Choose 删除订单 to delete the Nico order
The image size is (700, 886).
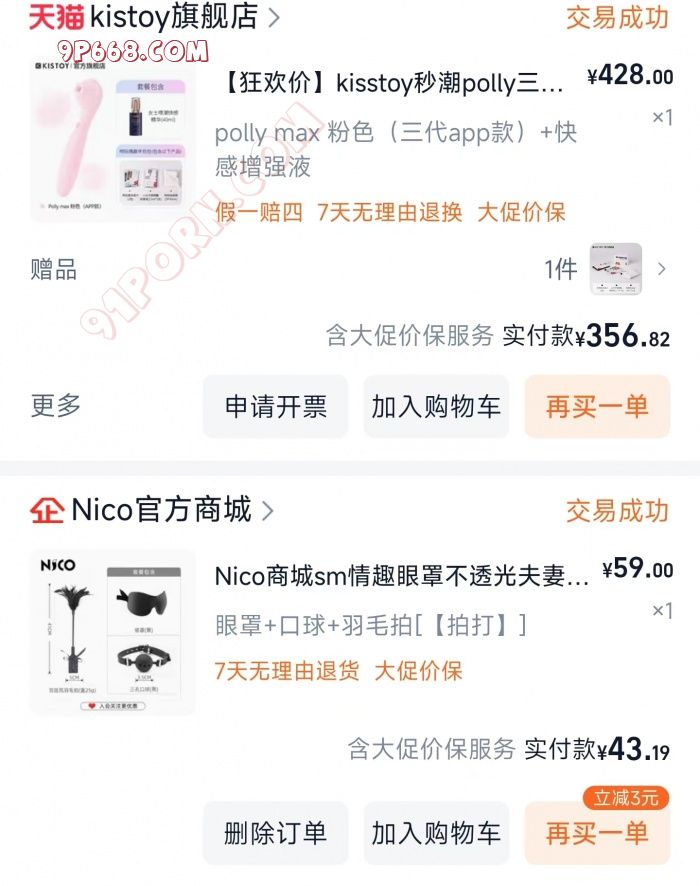[275, 833]
